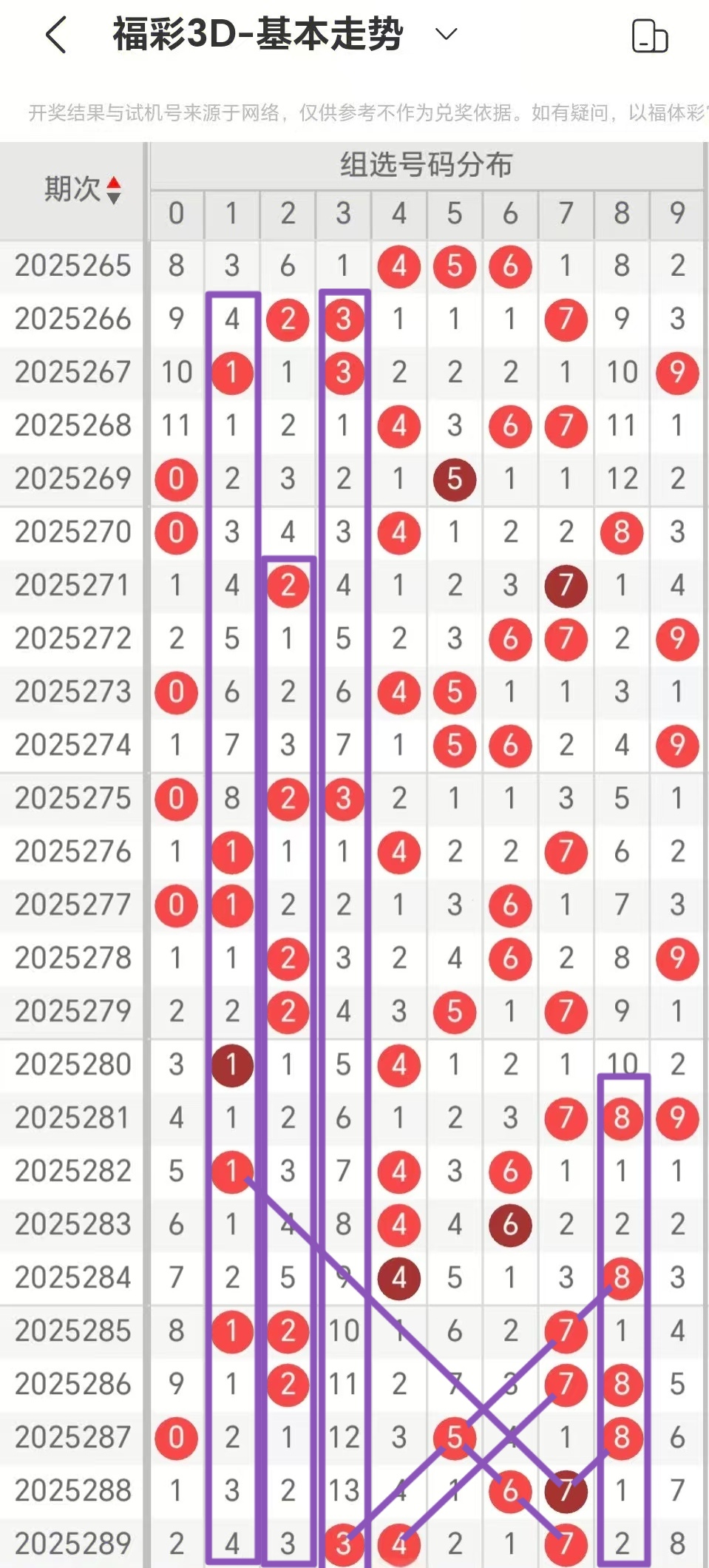This screenshot has width=709, height=1568.
Task: Open the screen rotation icon at top right
Action: [x=650, y=37]
